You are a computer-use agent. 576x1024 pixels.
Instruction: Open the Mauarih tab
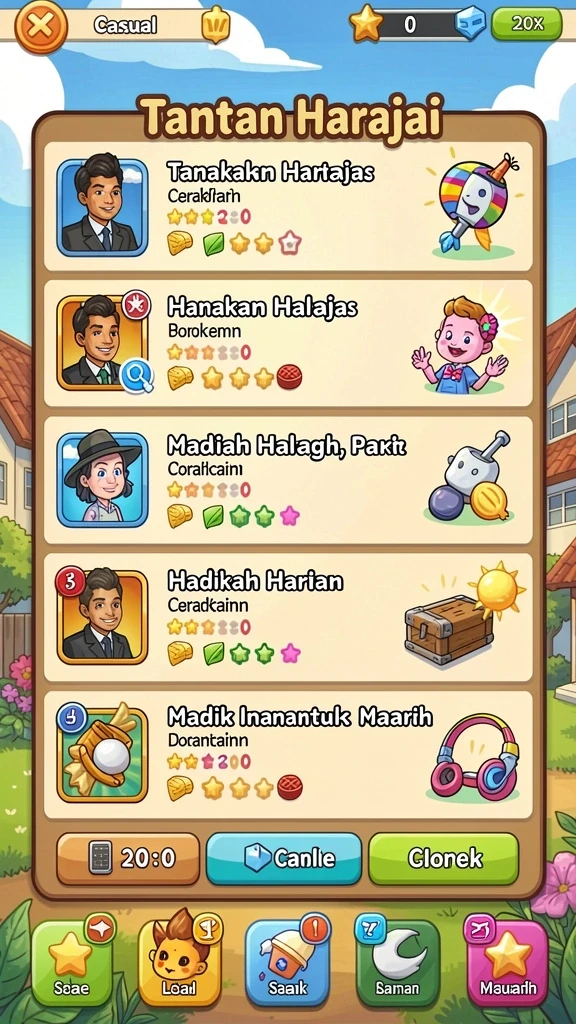pyautogui.click(x=507, y=962)
